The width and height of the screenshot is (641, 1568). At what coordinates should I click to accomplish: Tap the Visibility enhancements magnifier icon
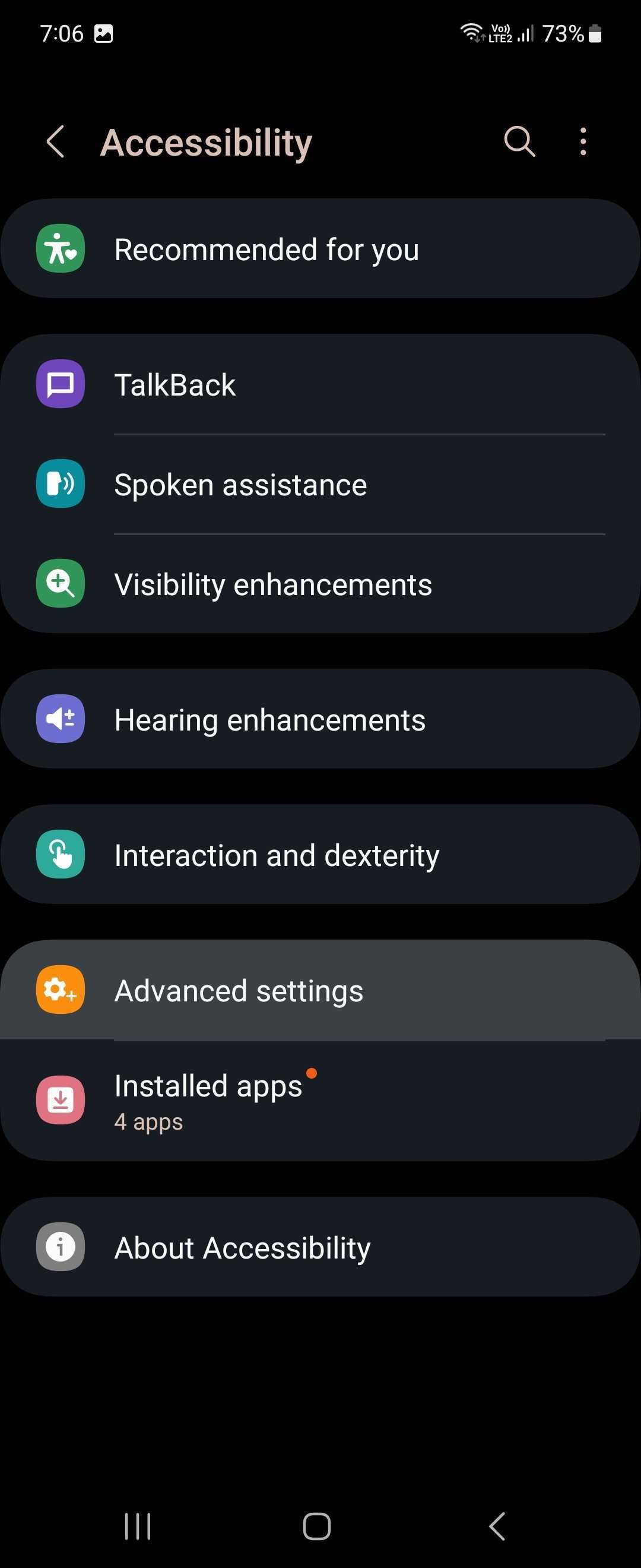point(59,583)
